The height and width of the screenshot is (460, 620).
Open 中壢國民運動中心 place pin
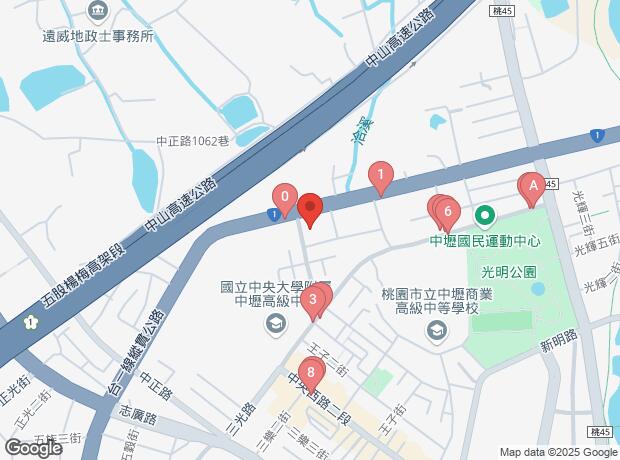click(x=486, y=217)
